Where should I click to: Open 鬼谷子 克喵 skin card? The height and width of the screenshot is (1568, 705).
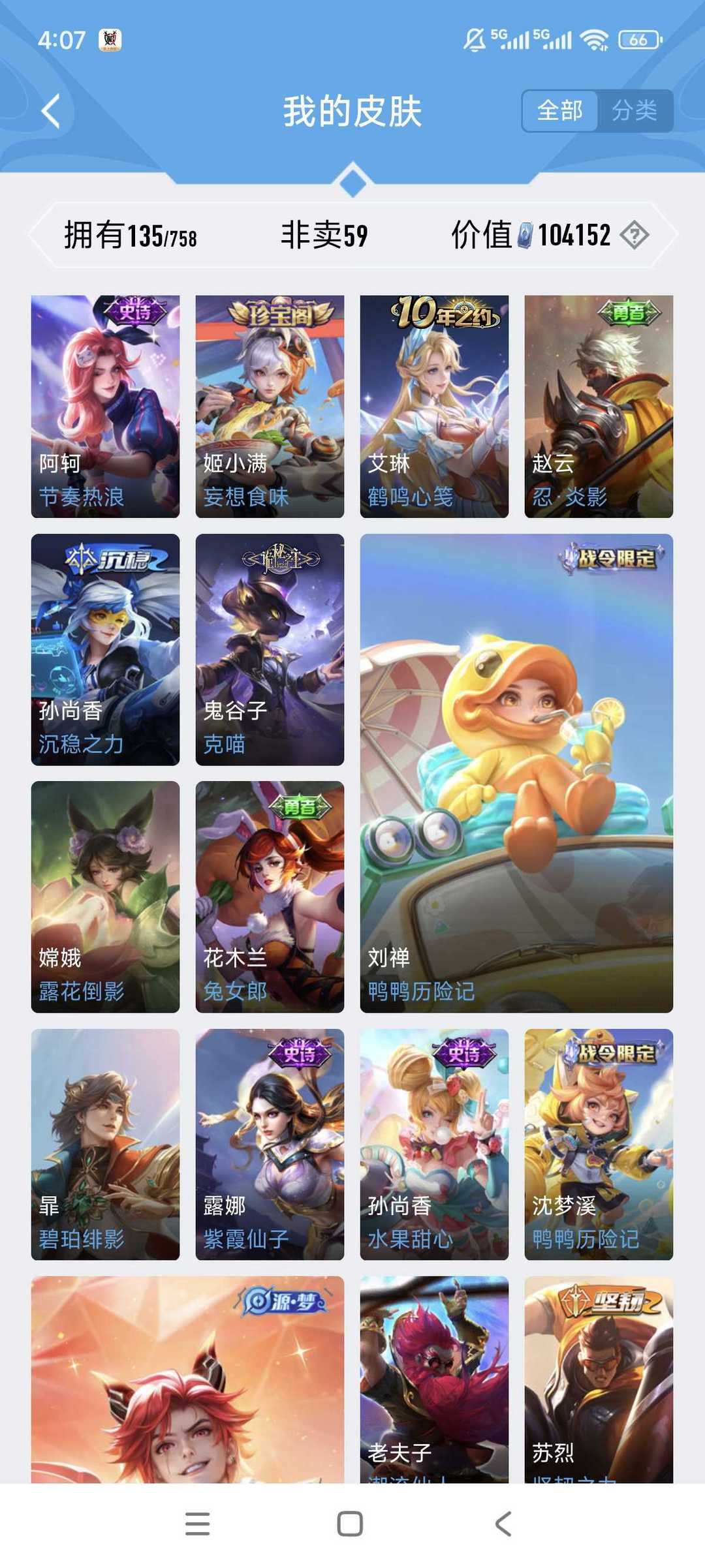[270, 649]
